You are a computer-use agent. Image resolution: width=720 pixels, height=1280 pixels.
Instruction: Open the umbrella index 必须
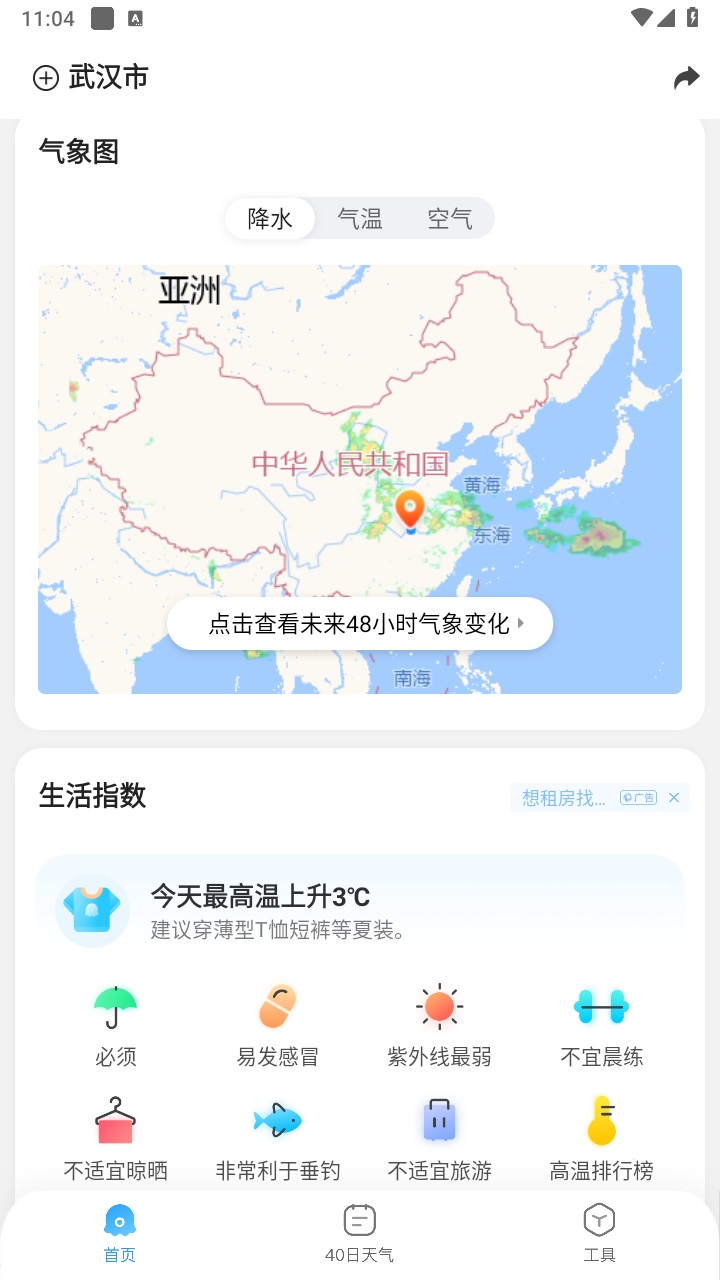(116, 1025)
